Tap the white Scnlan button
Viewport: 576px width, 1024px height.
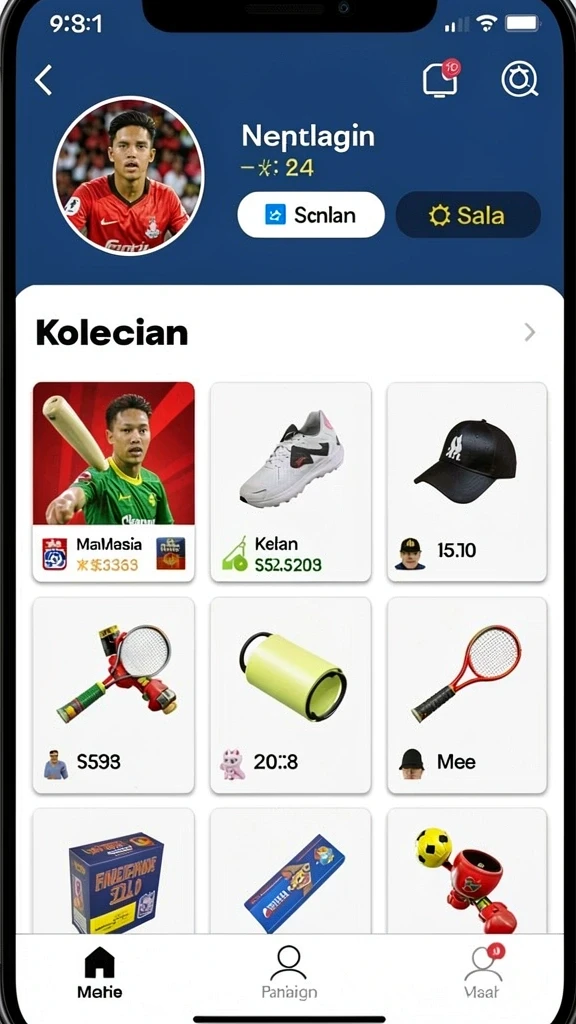click(311, 215)
